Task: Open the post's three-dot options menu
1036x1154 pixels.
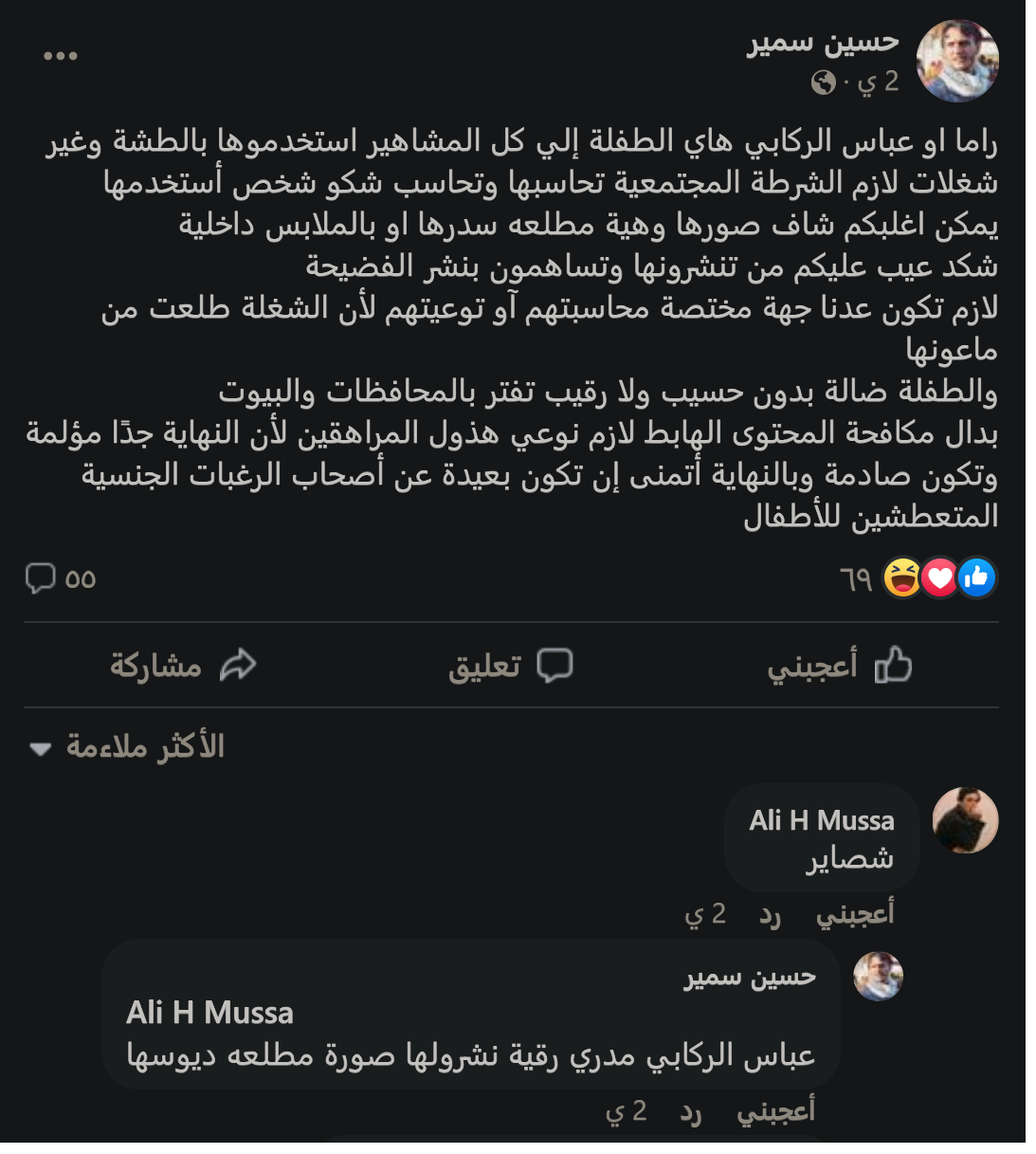Action: pyautogui.click(x=61, y=56)
